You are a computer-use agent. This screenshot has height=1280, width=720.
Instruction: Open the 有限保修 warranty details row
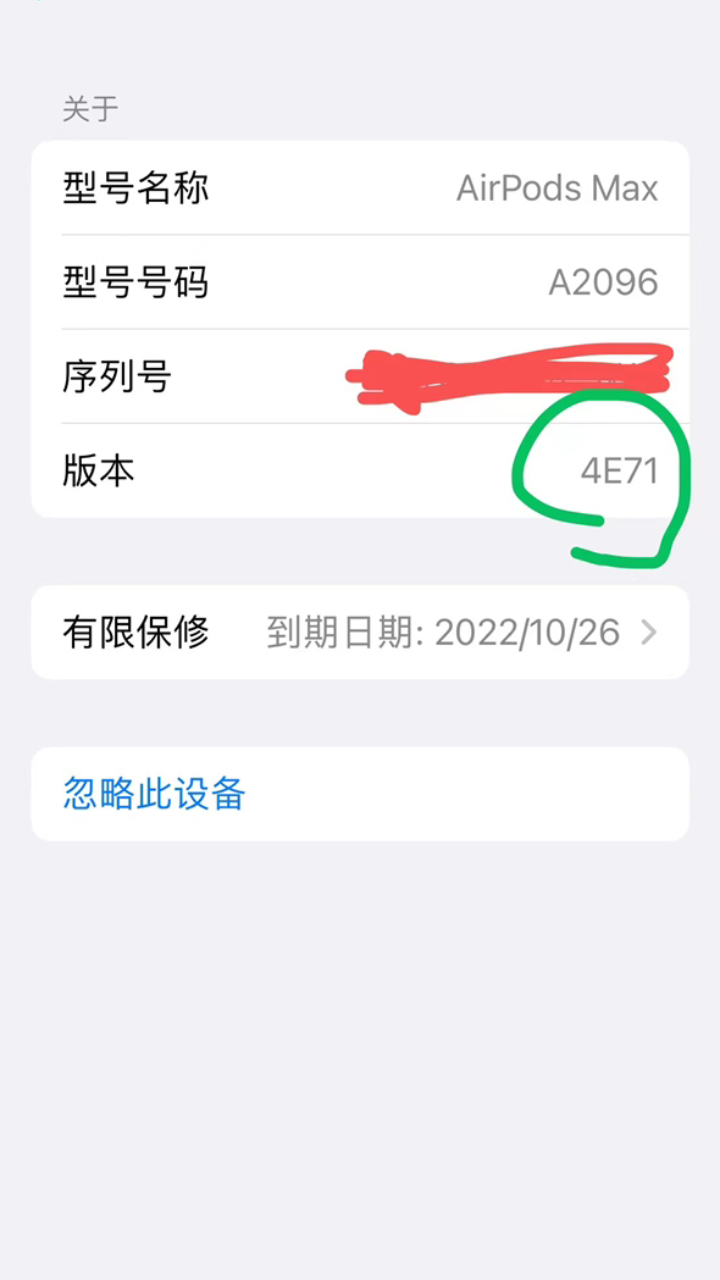(x=360, y=632)
